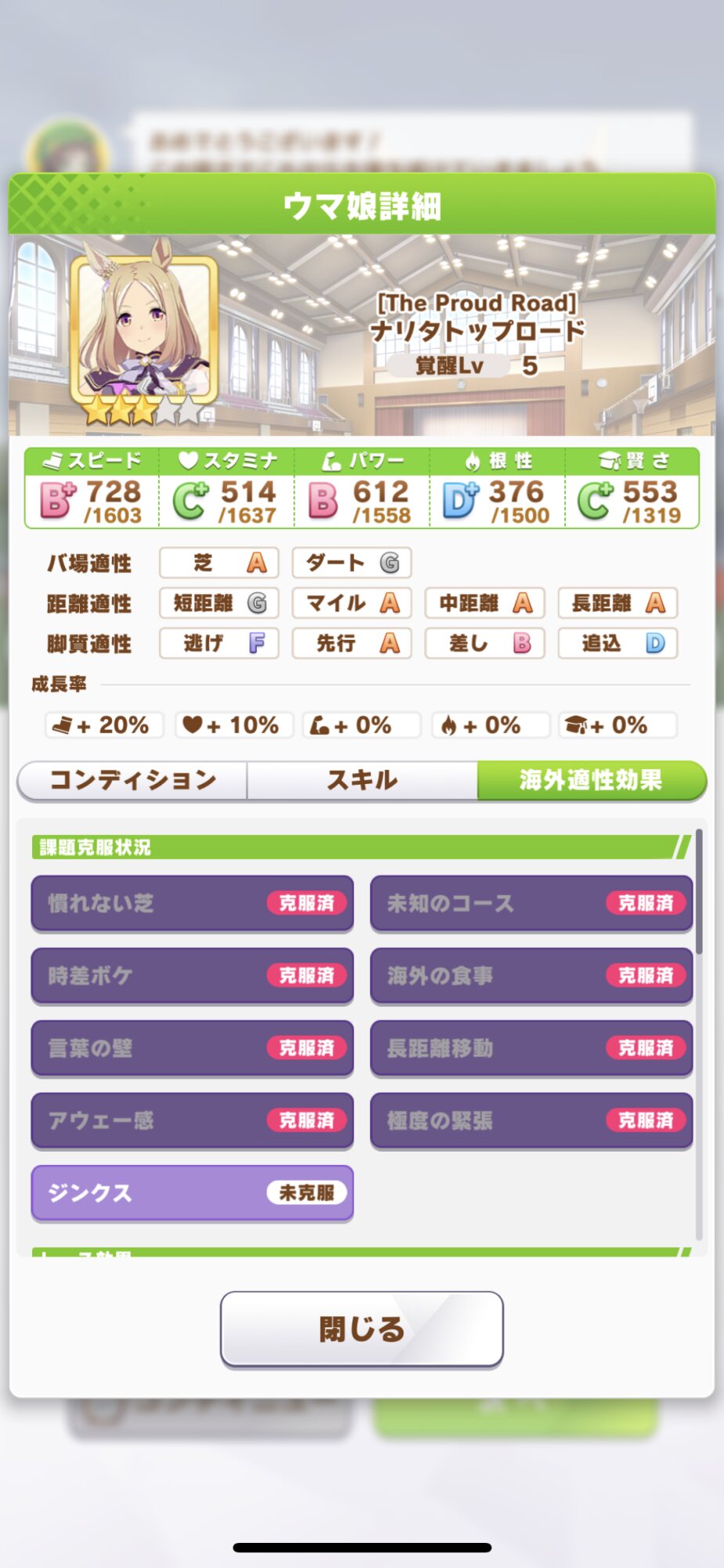Switch to the スキル tab
This screenshot has width=724, height=1568.
(362, 780)
